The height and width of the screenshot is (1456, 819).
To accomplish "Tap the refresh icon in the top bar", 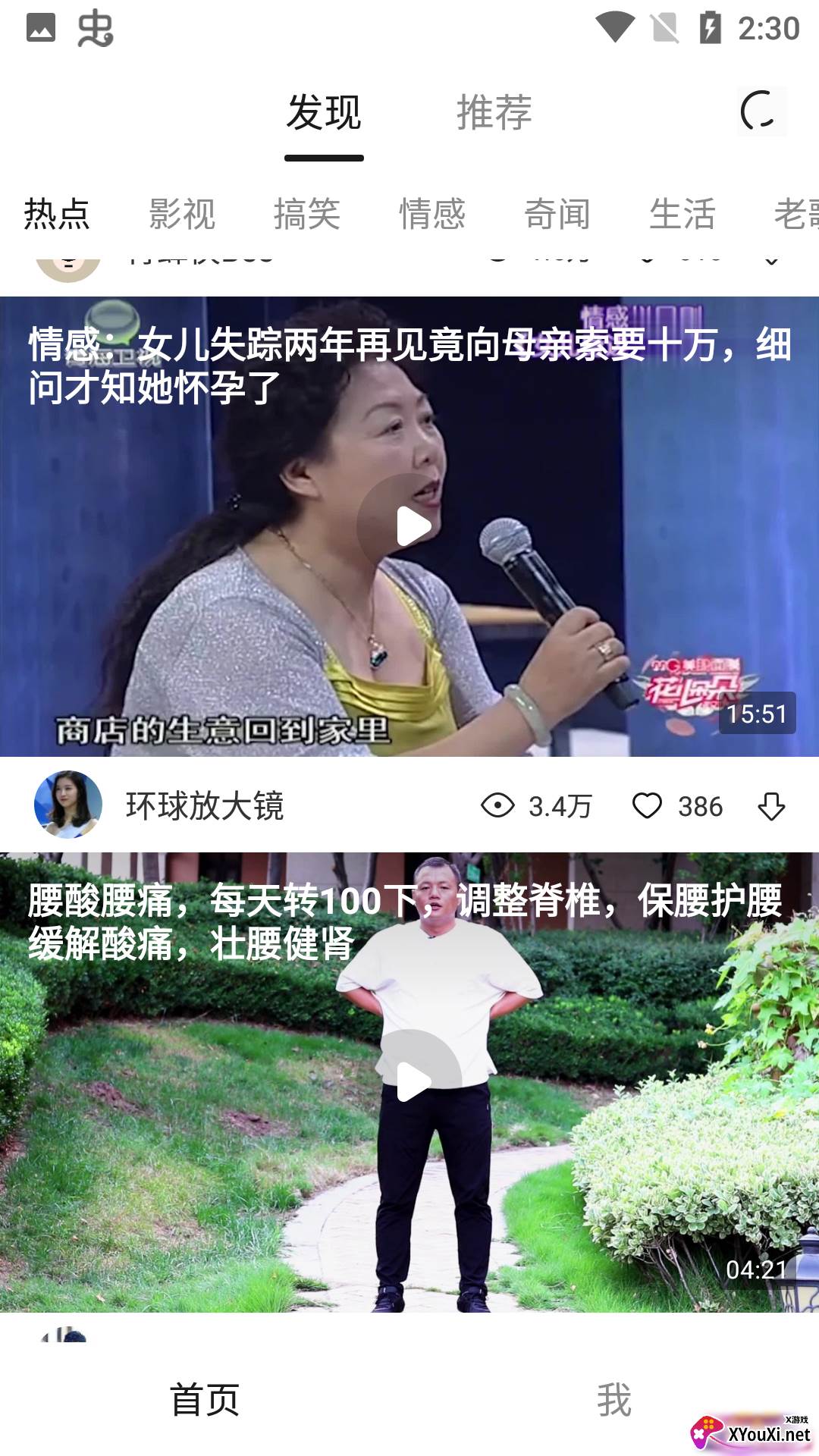I will point(760,112).
